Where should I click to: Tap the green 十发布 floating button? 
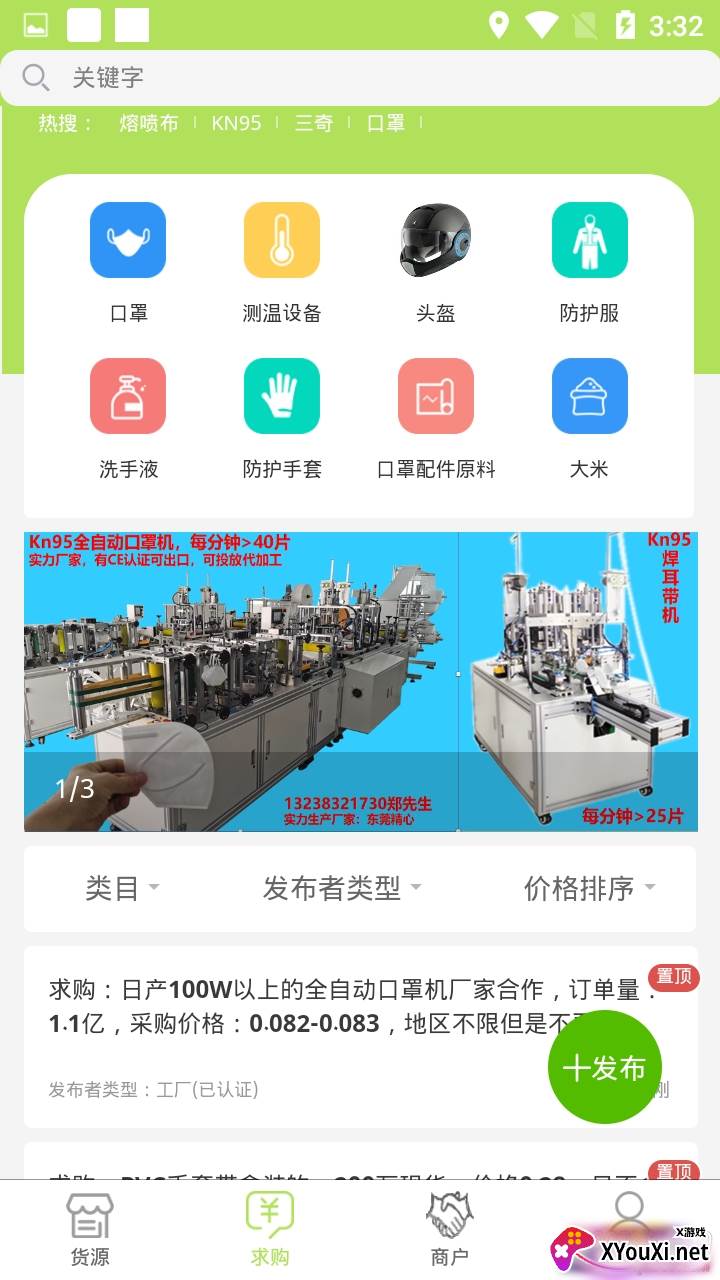(x=604, y=1067)
